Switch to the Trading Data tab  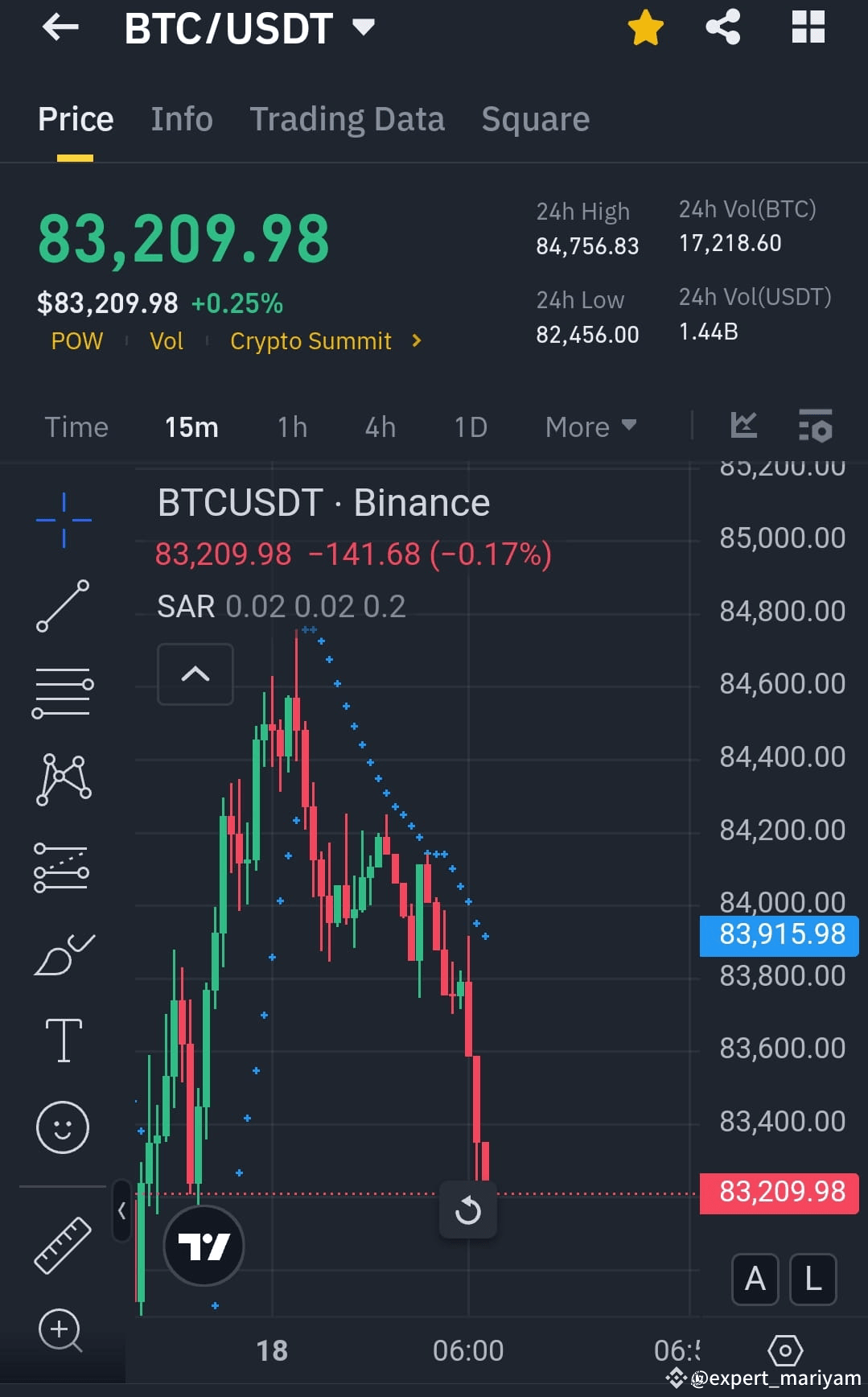[x=348, y=119]
